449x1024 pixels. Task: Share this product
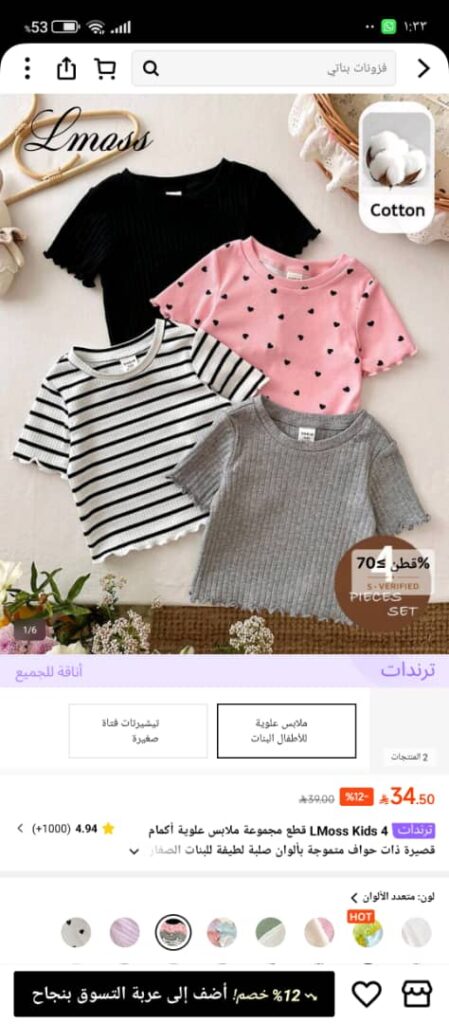point(67,69)
